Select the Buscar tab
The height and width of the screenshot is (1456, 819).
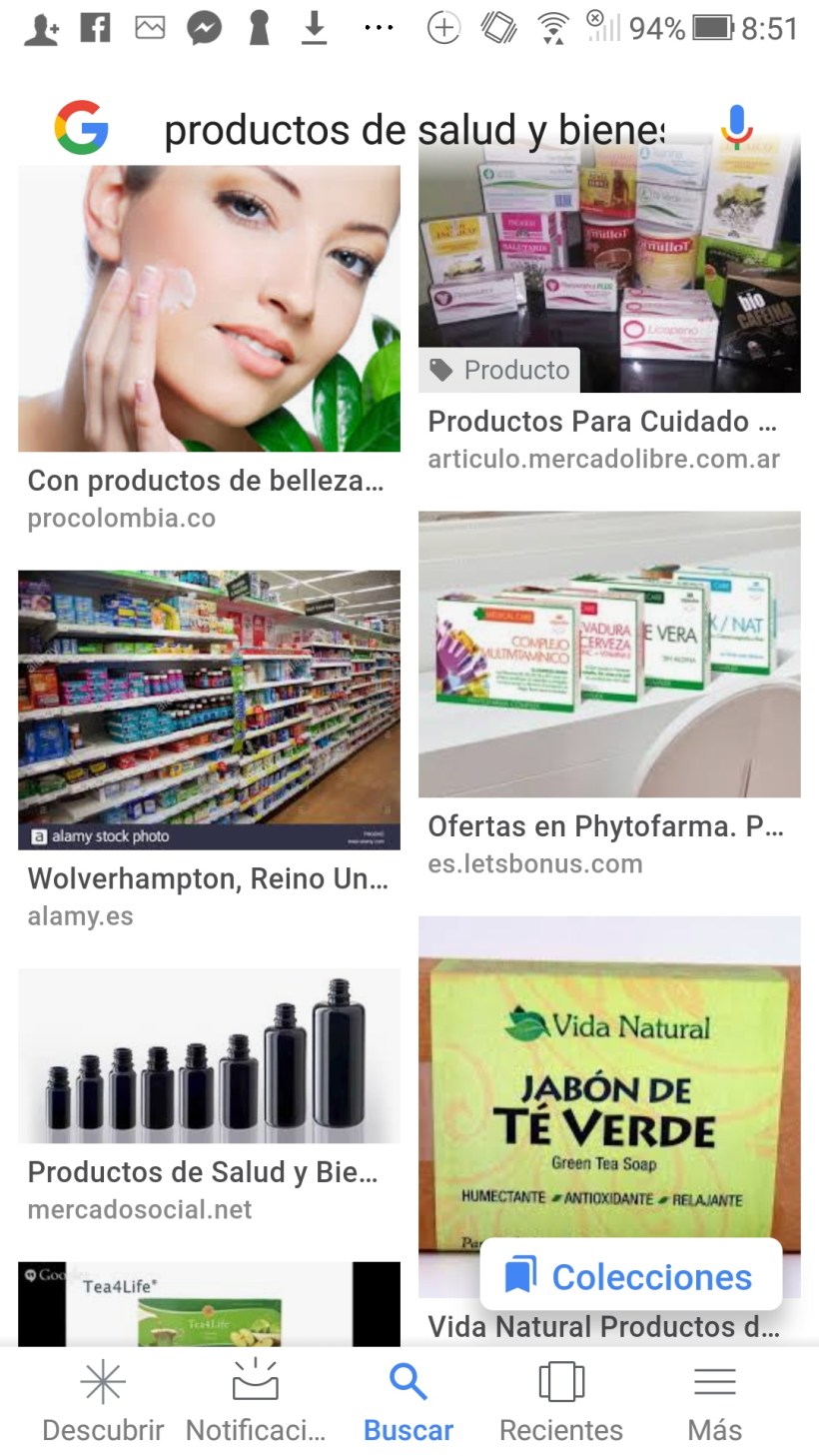tap(409, 1402)
